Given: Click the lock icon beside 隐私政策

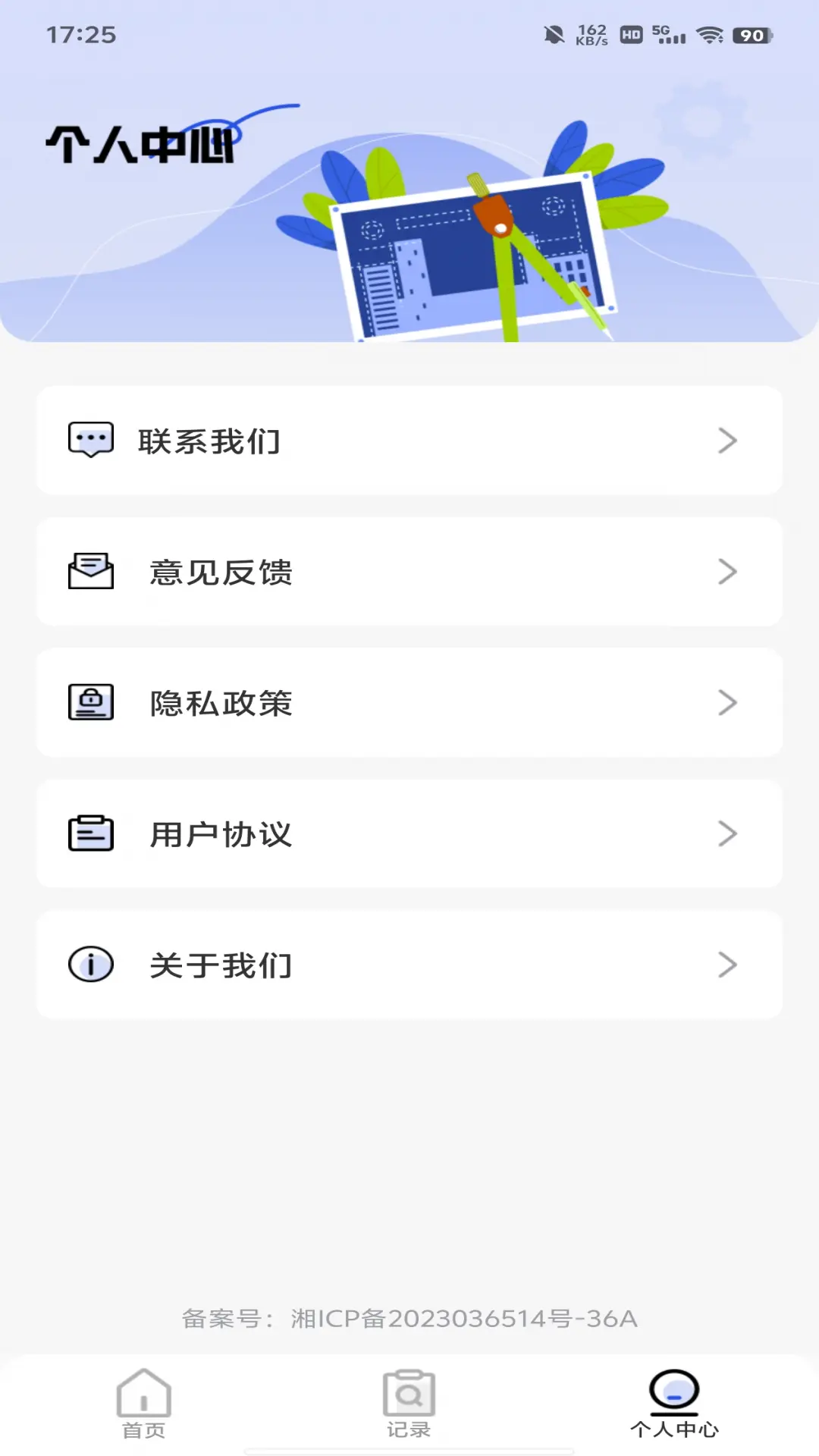Looking at the screenshot, I should [90, 702].
